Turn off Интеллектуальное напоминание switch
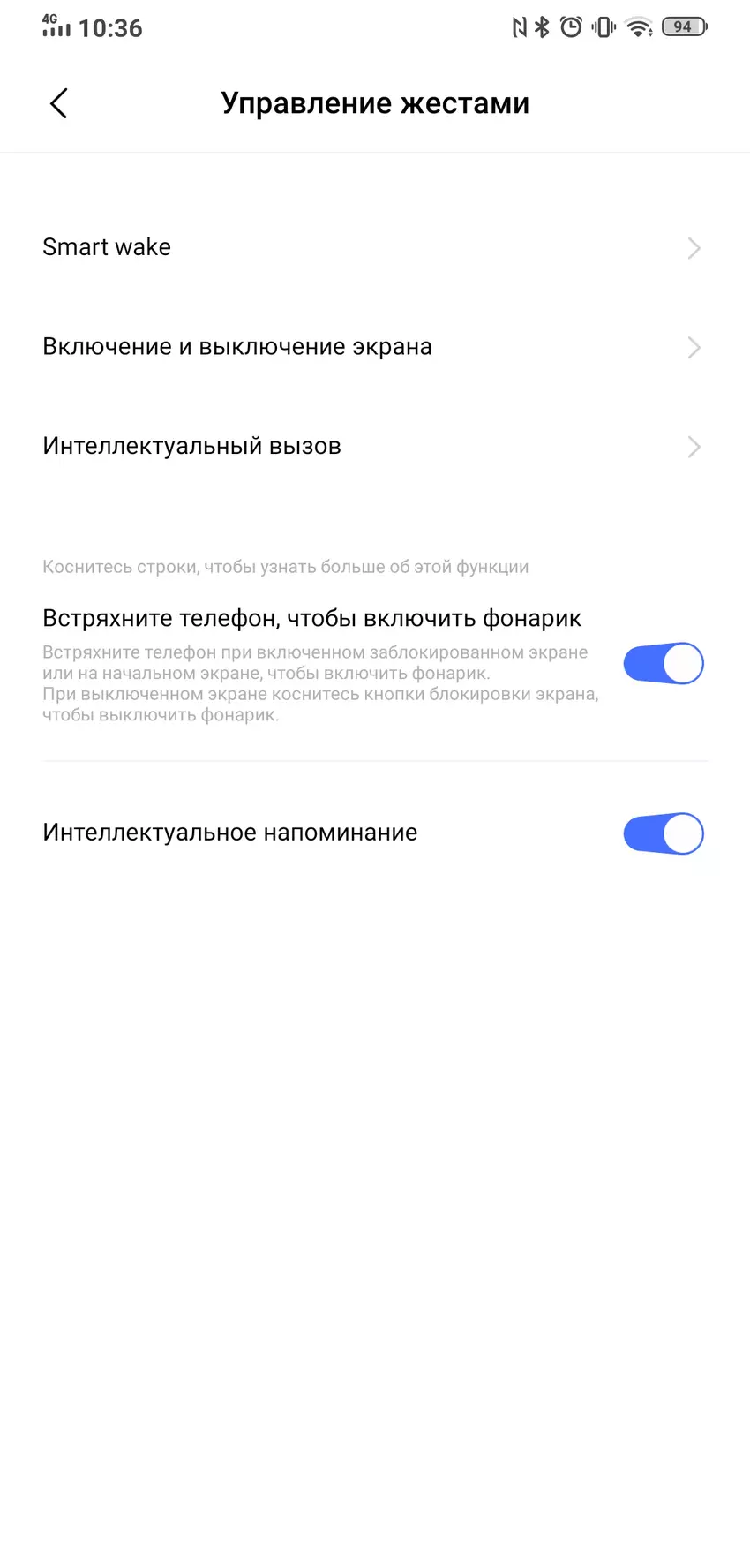The height and width of the screenshot is (1568, 750). point(663,833)
